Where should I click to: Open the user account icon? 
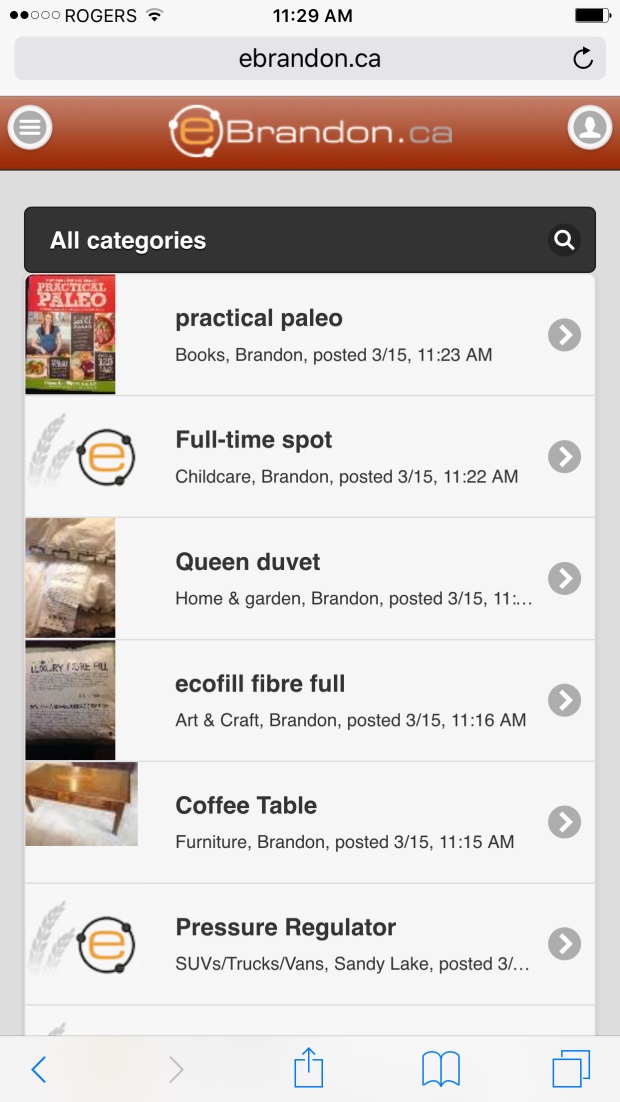click(590, 128)
